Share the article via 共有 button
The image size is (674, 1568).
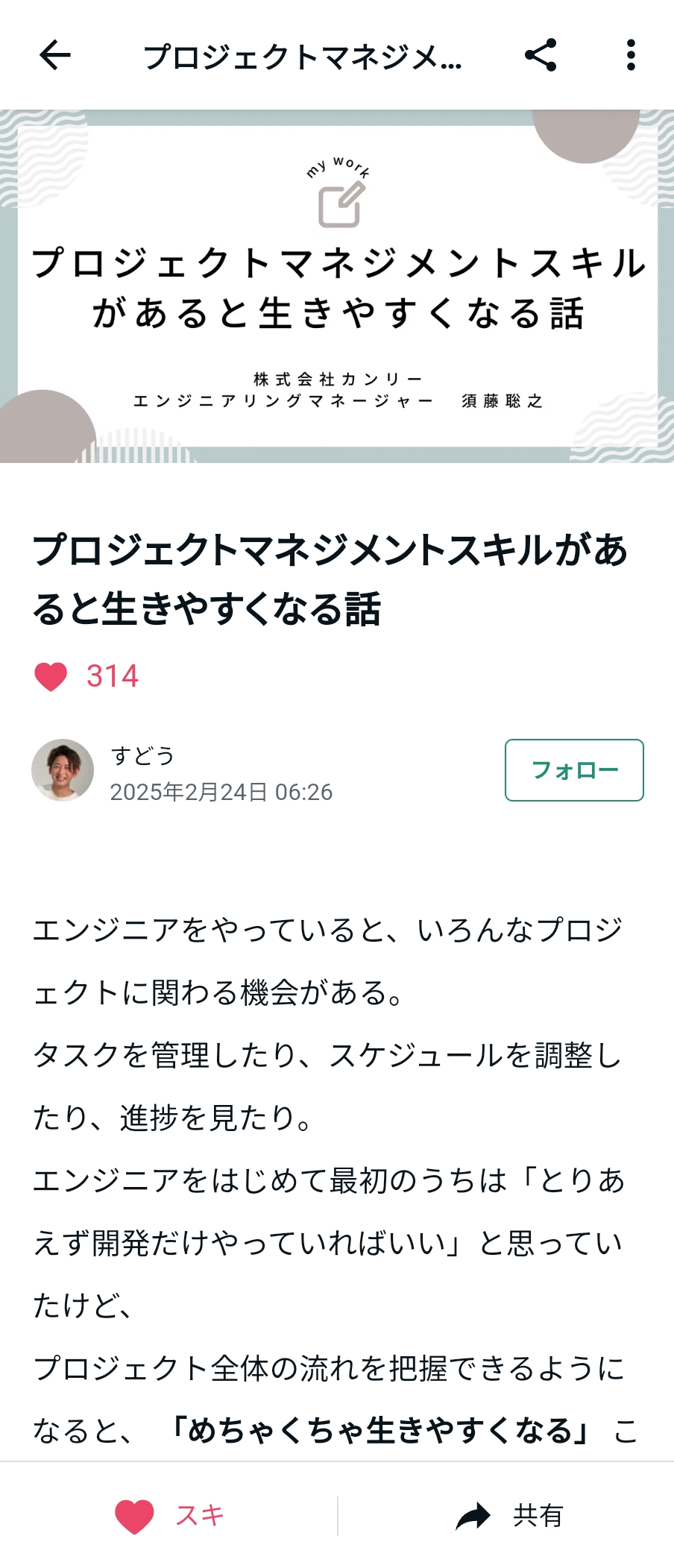(508, 1515)
